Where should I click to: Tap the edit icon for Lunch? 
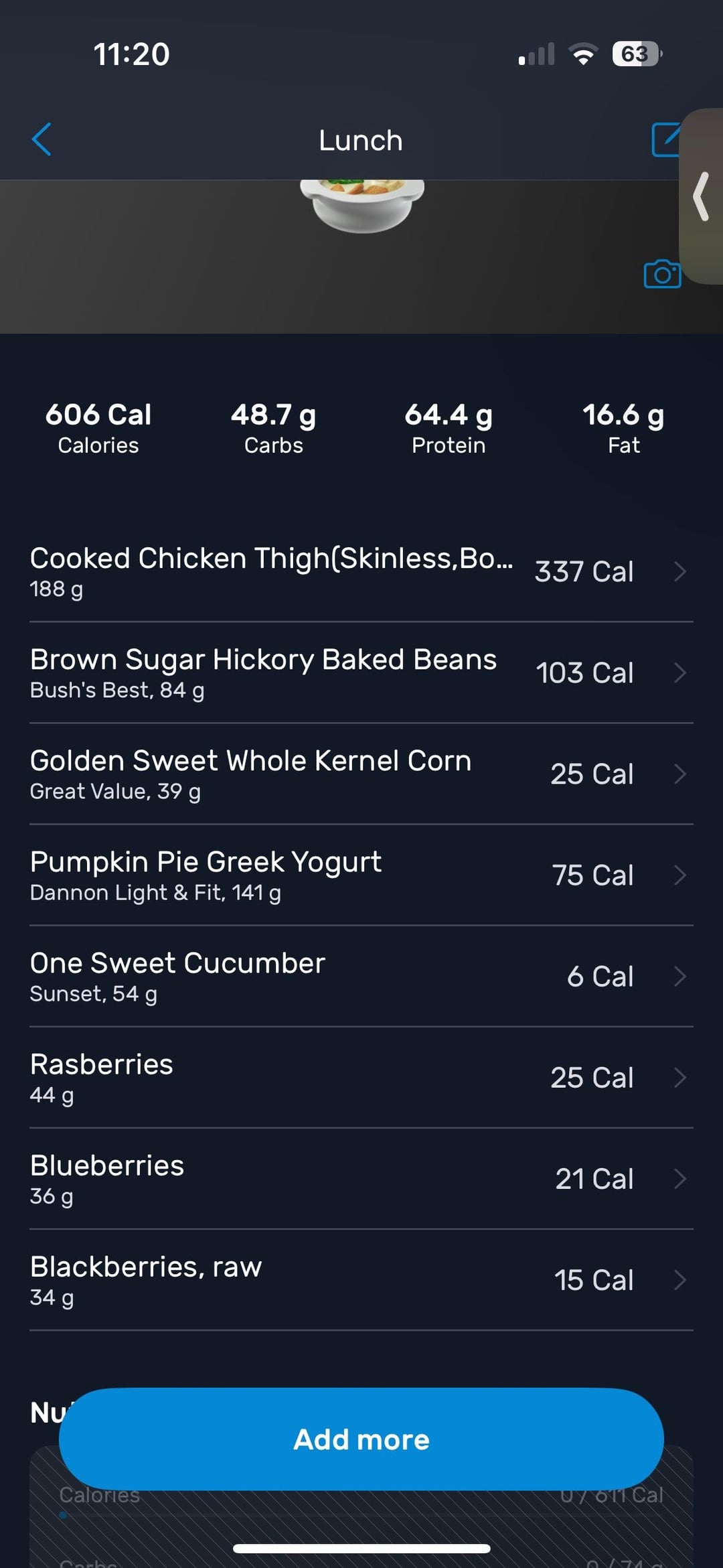[665, 139]
